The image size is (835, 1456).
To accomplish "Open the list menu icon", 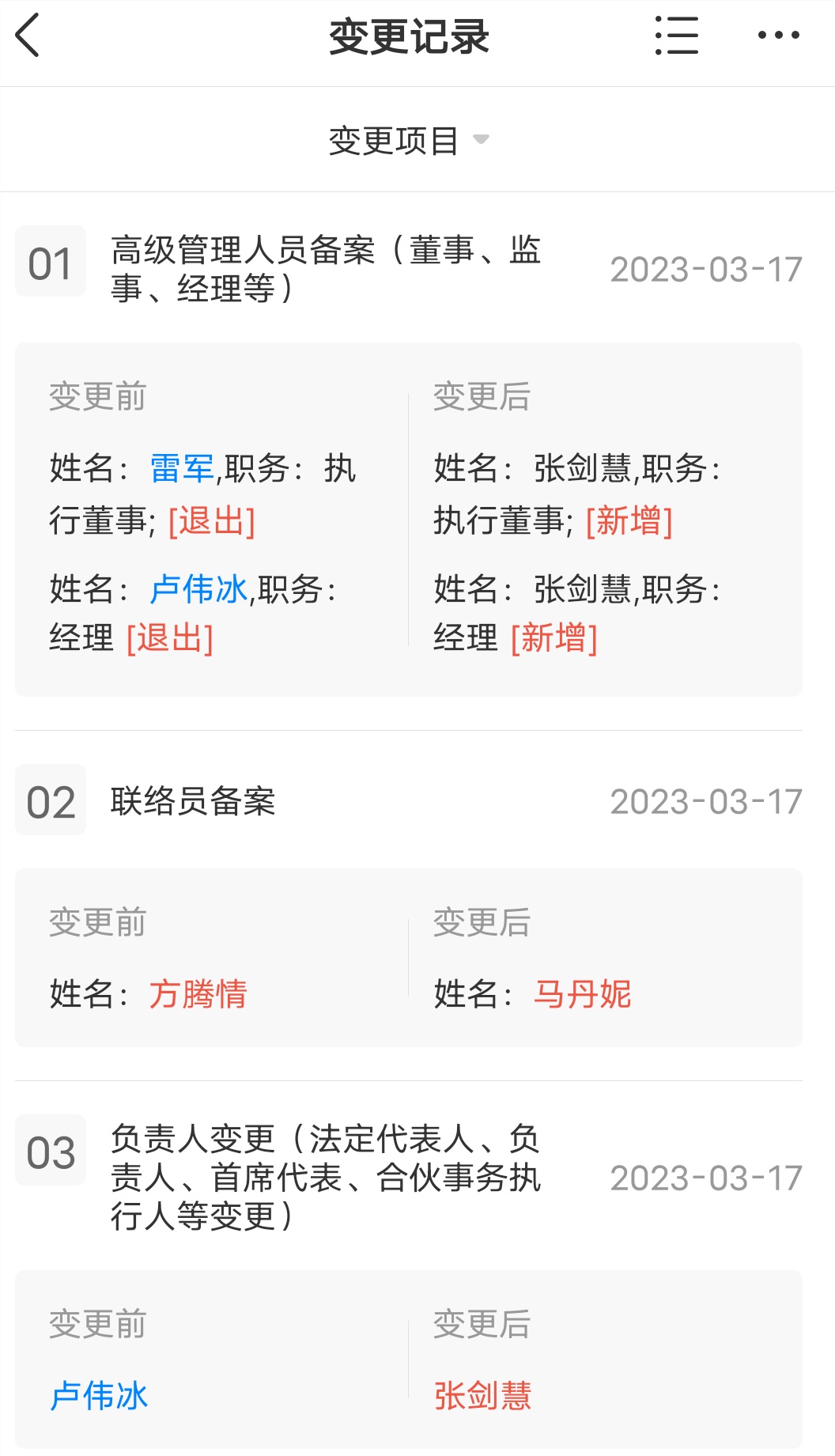I will pyautogui.click(x=677, y=36).
